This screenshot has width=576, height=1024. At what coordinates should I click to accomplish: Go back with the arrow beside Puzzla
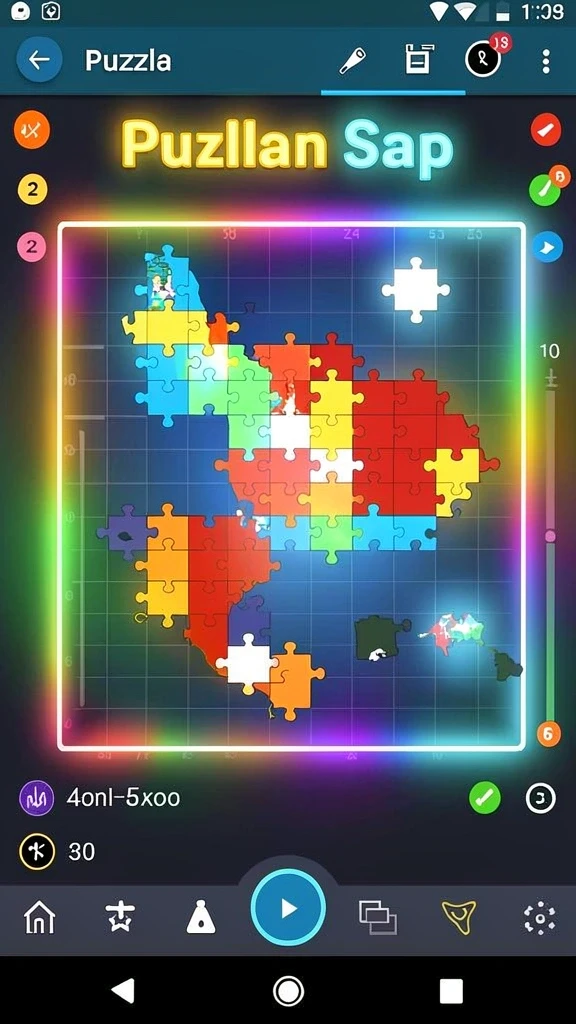tap(39, 59)
